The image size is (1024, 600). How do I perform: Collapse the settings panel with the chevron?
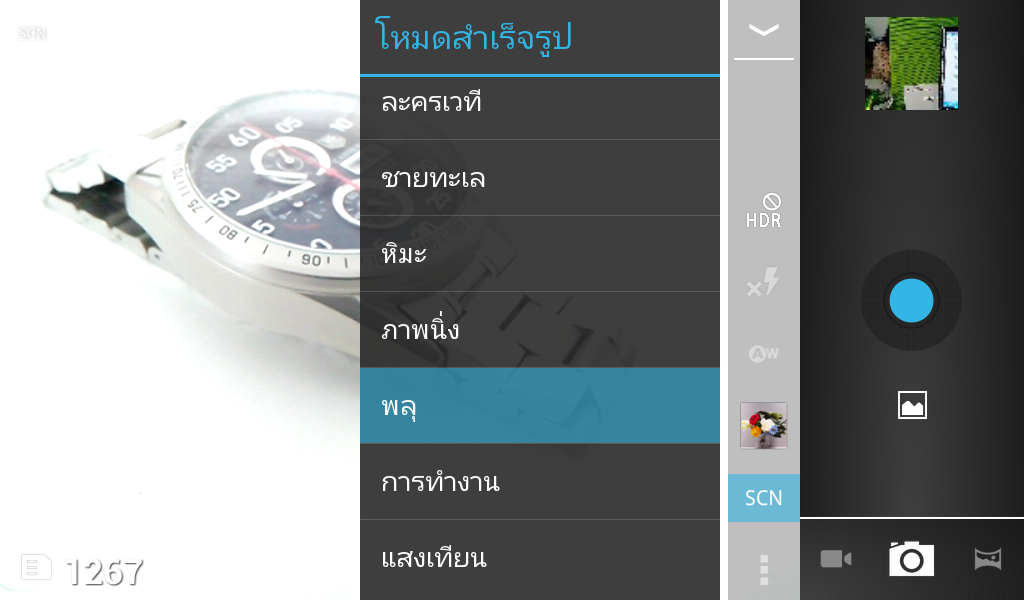(x=764, y=31)
